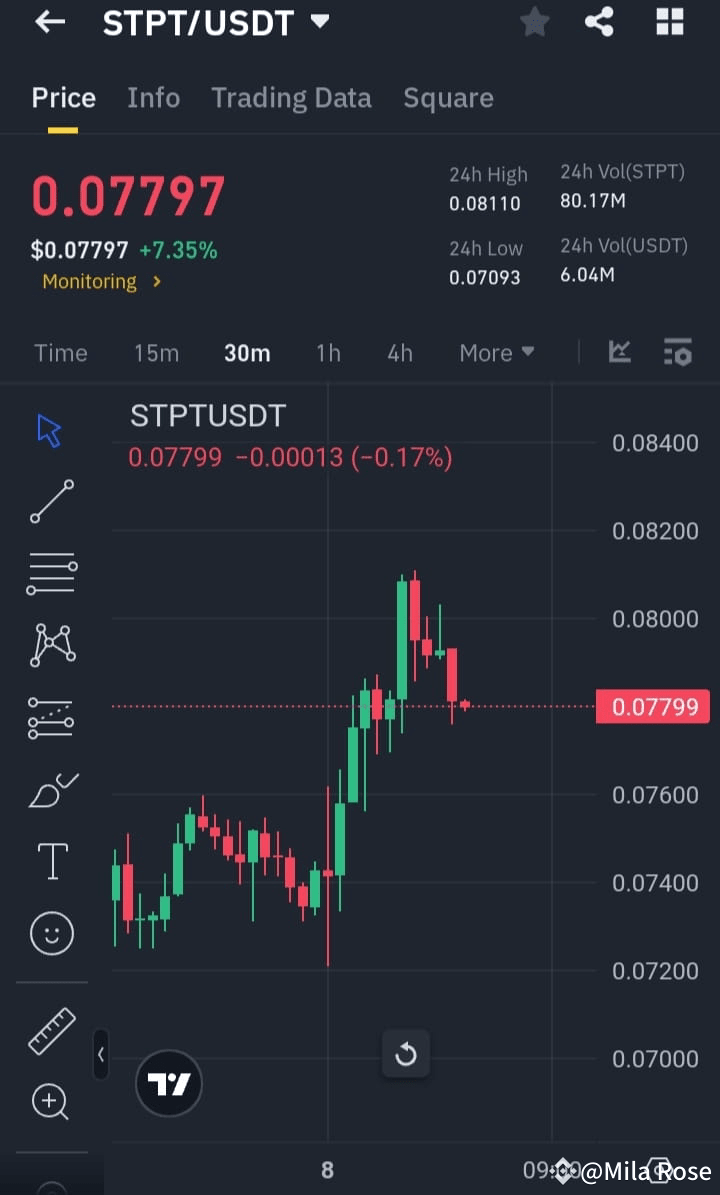Open the horizontal lines drawing tool

50,572
